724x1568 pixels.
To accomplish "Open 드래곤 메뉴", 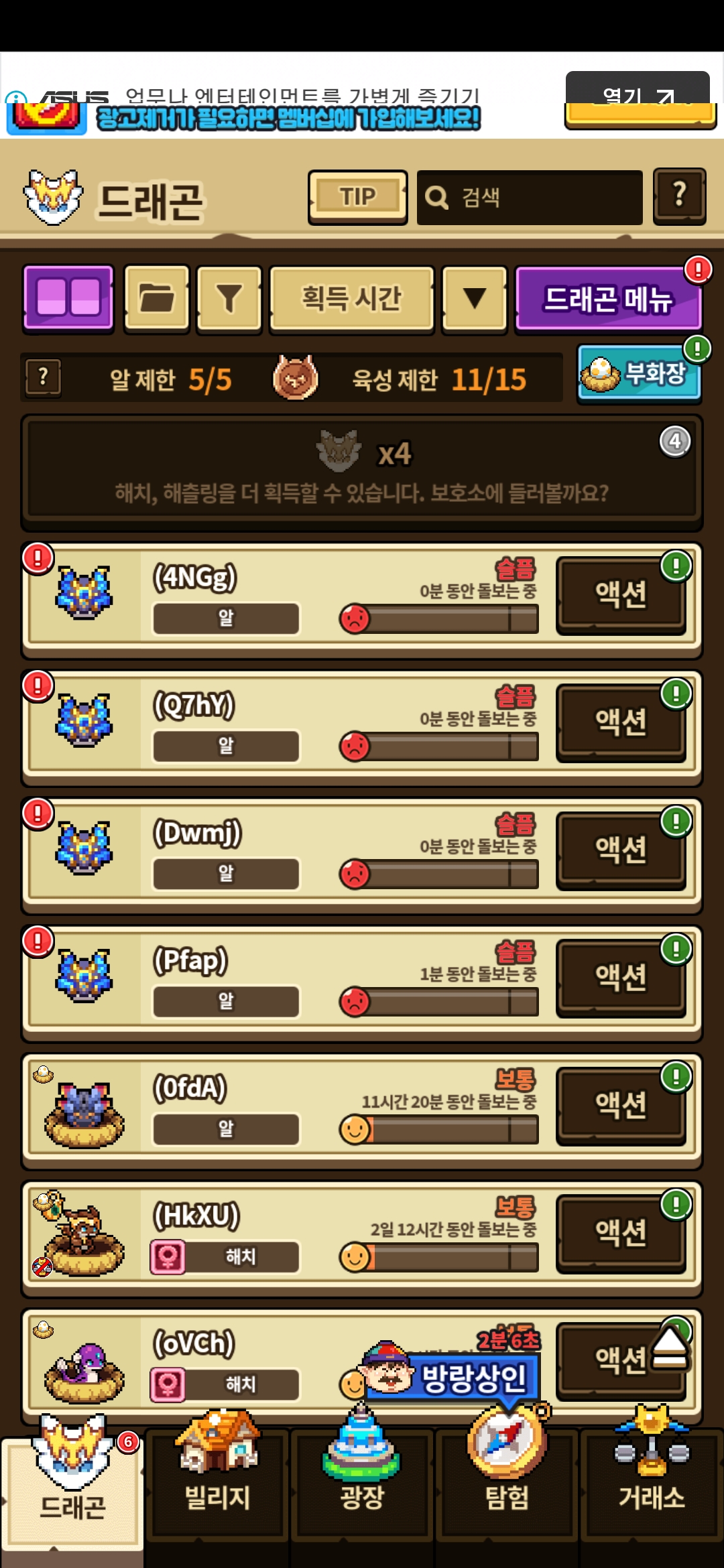I will tap(607, 299).
